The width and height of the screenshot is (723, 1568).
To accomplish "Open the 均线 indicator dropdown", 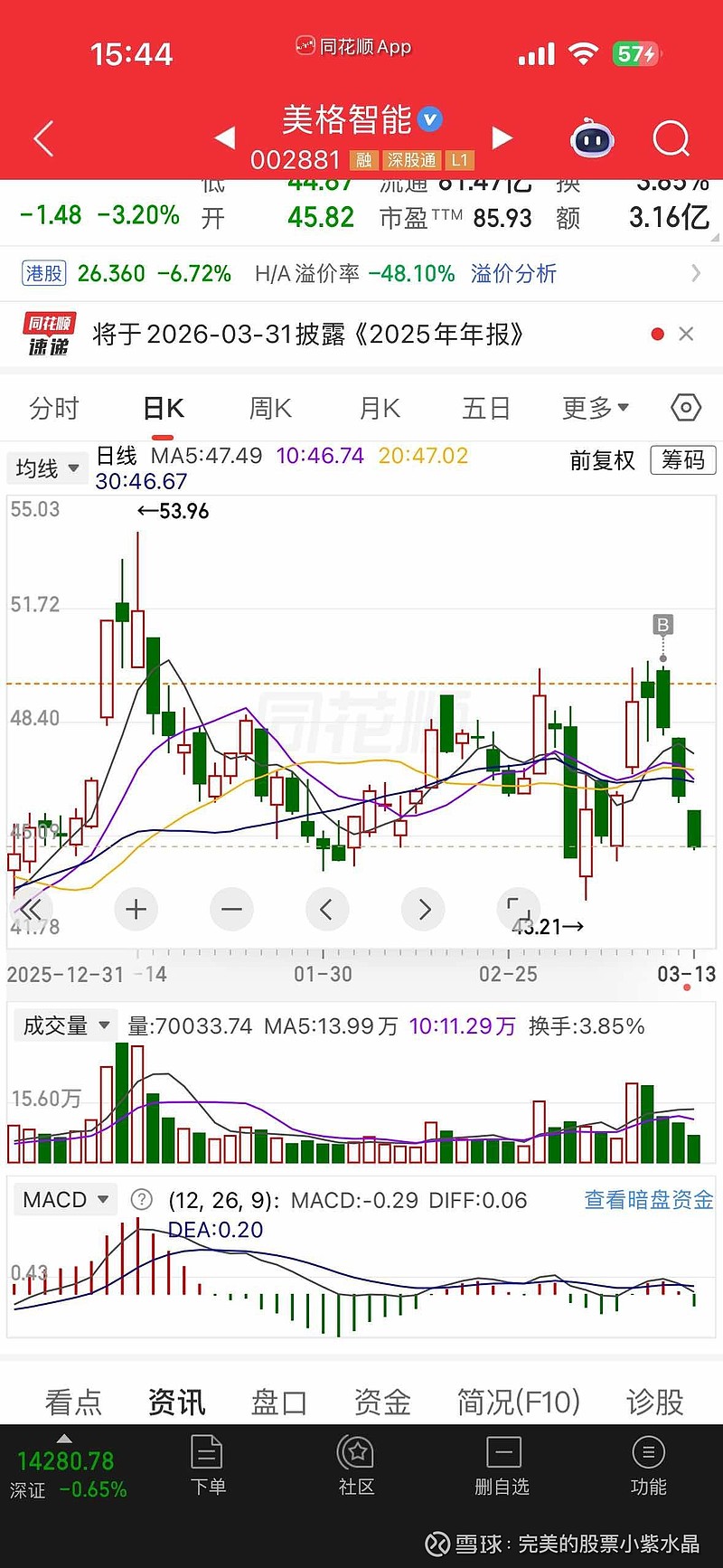I will click(x=47, y=468).
